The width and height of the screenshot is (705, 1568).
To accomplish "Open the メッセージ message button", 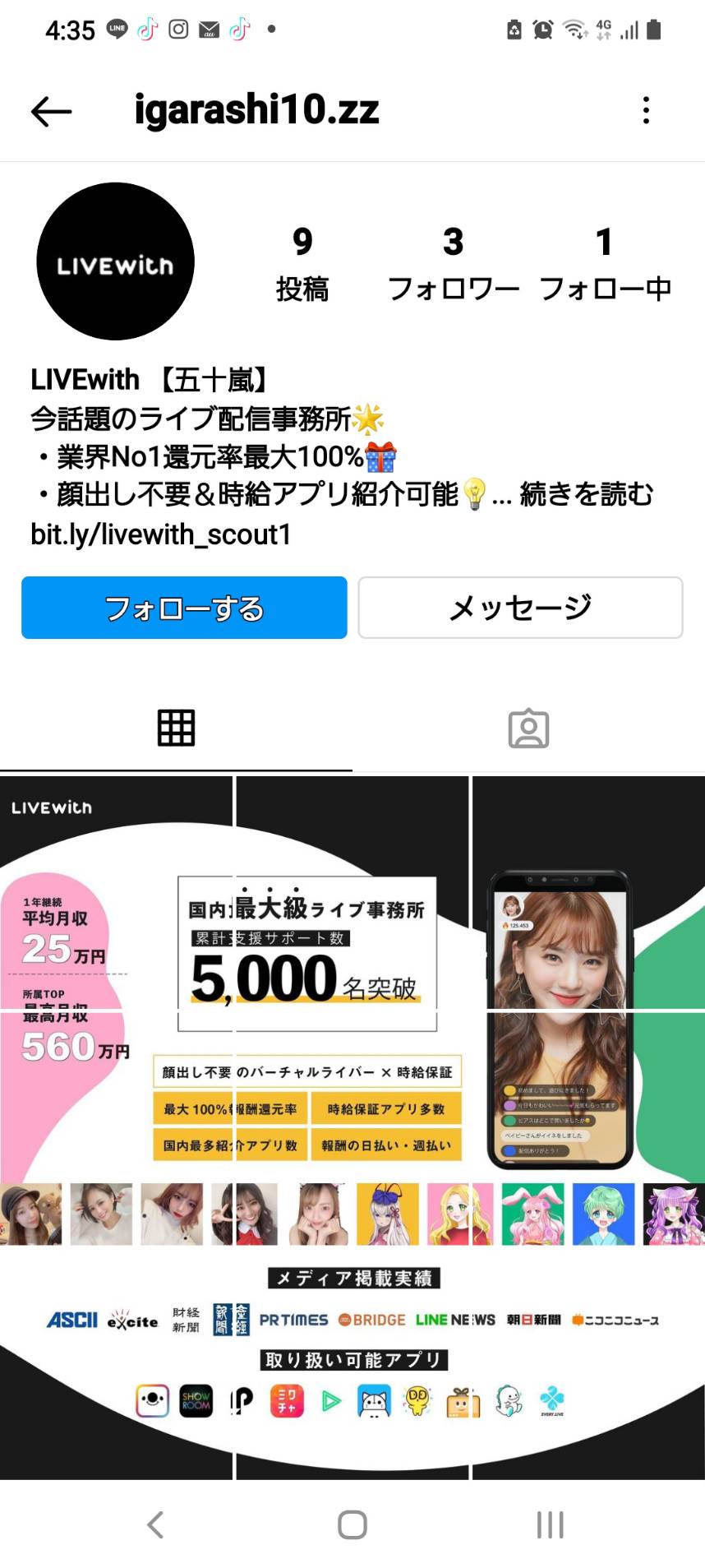I will click(520, 608).
